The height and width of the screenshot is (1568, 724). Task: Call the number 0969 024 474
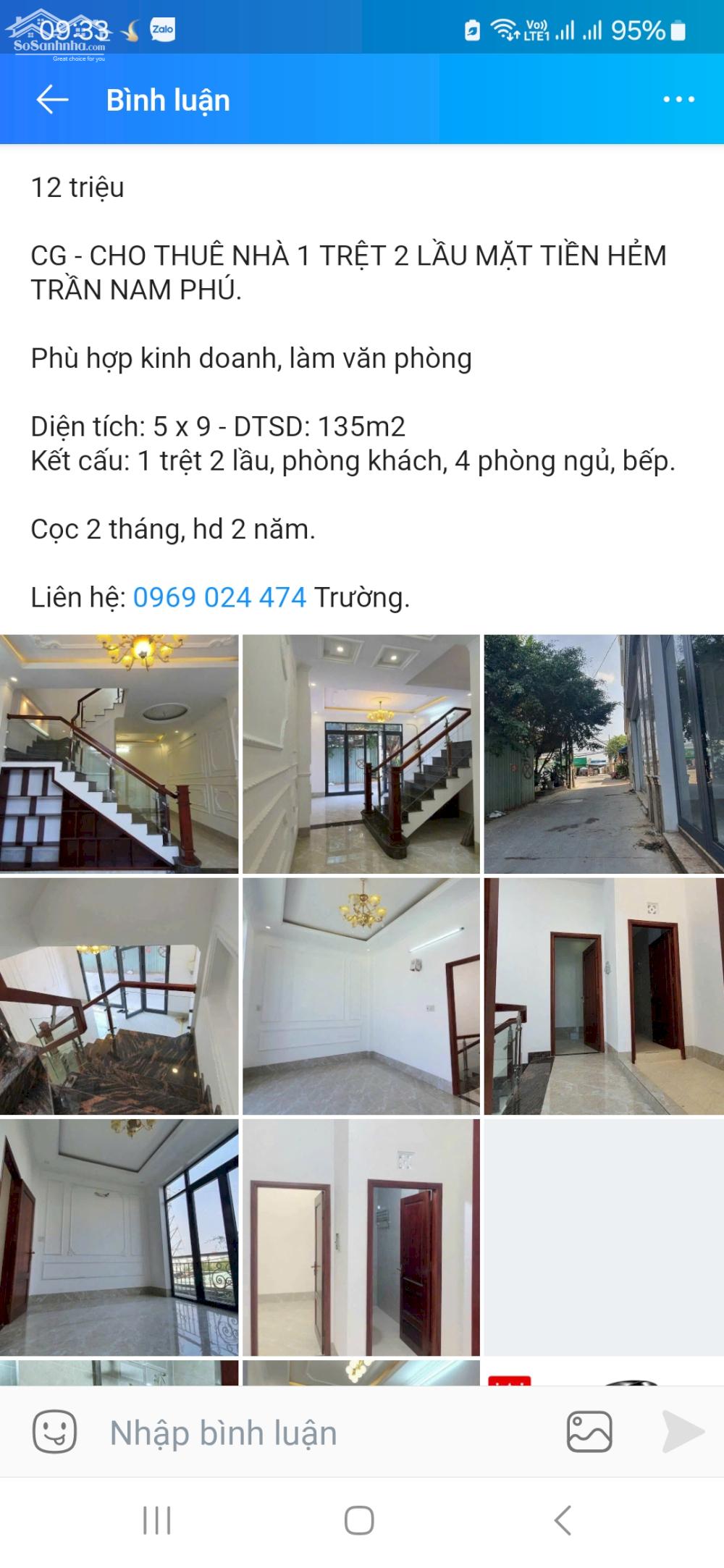pos(219,598)
